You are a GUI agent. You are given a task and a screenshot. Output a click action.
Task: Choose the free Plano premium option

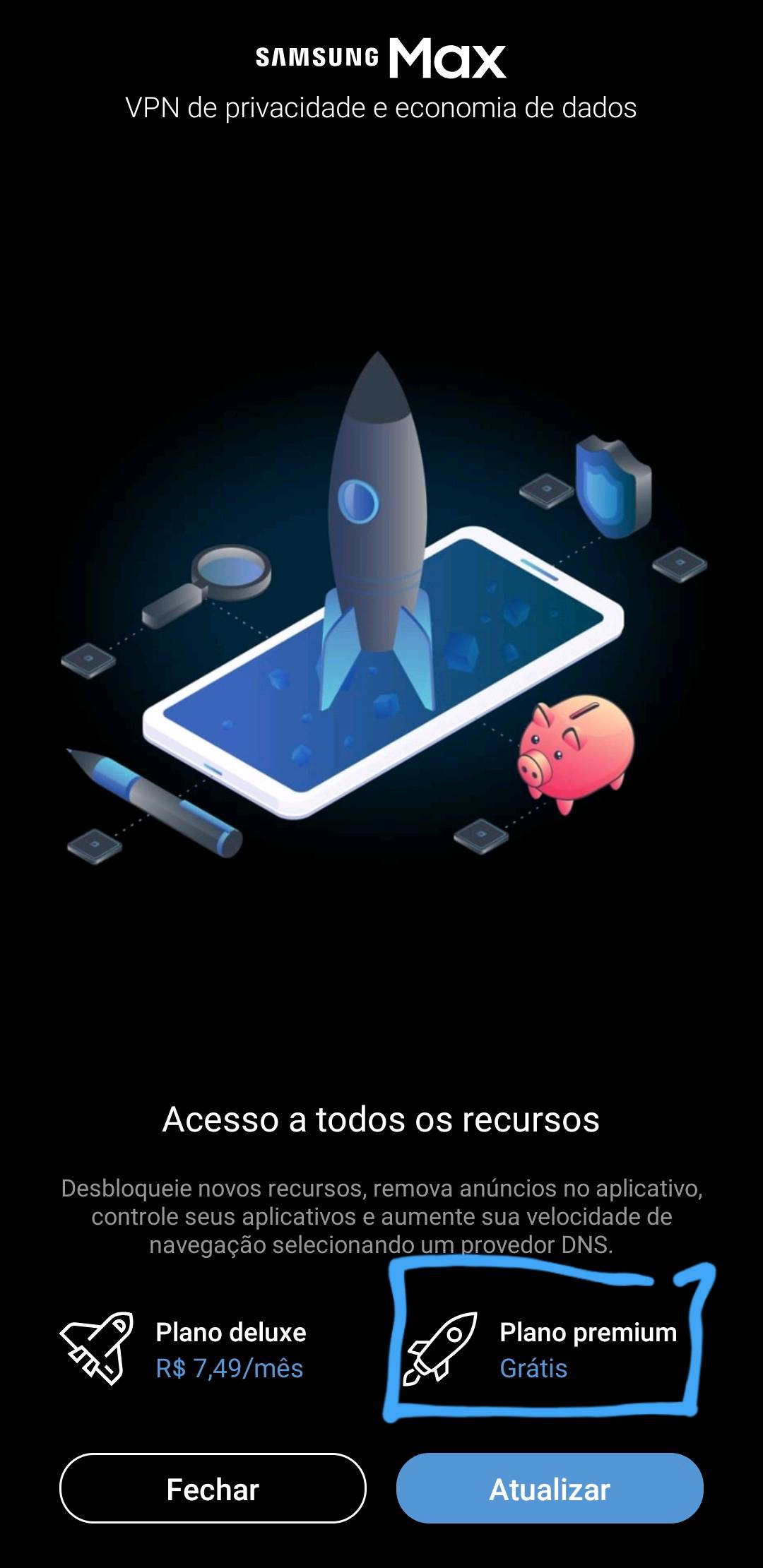(x=540, y=1350)
